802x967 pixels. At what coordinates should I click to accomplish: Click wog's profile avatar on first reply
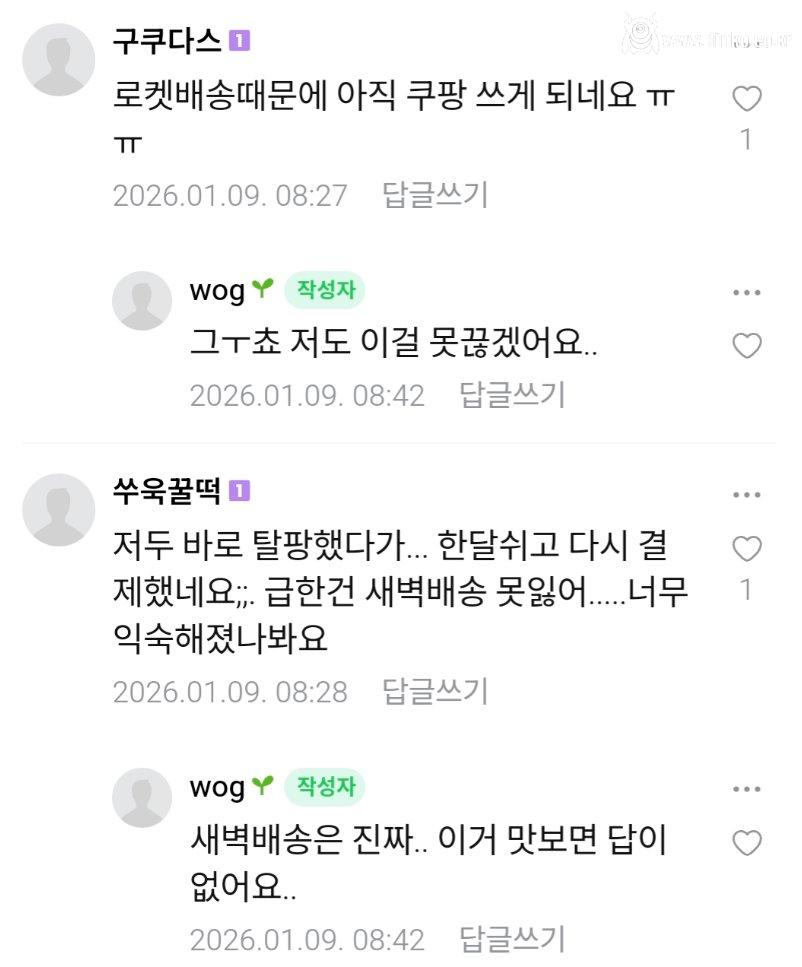click(140, 295)
